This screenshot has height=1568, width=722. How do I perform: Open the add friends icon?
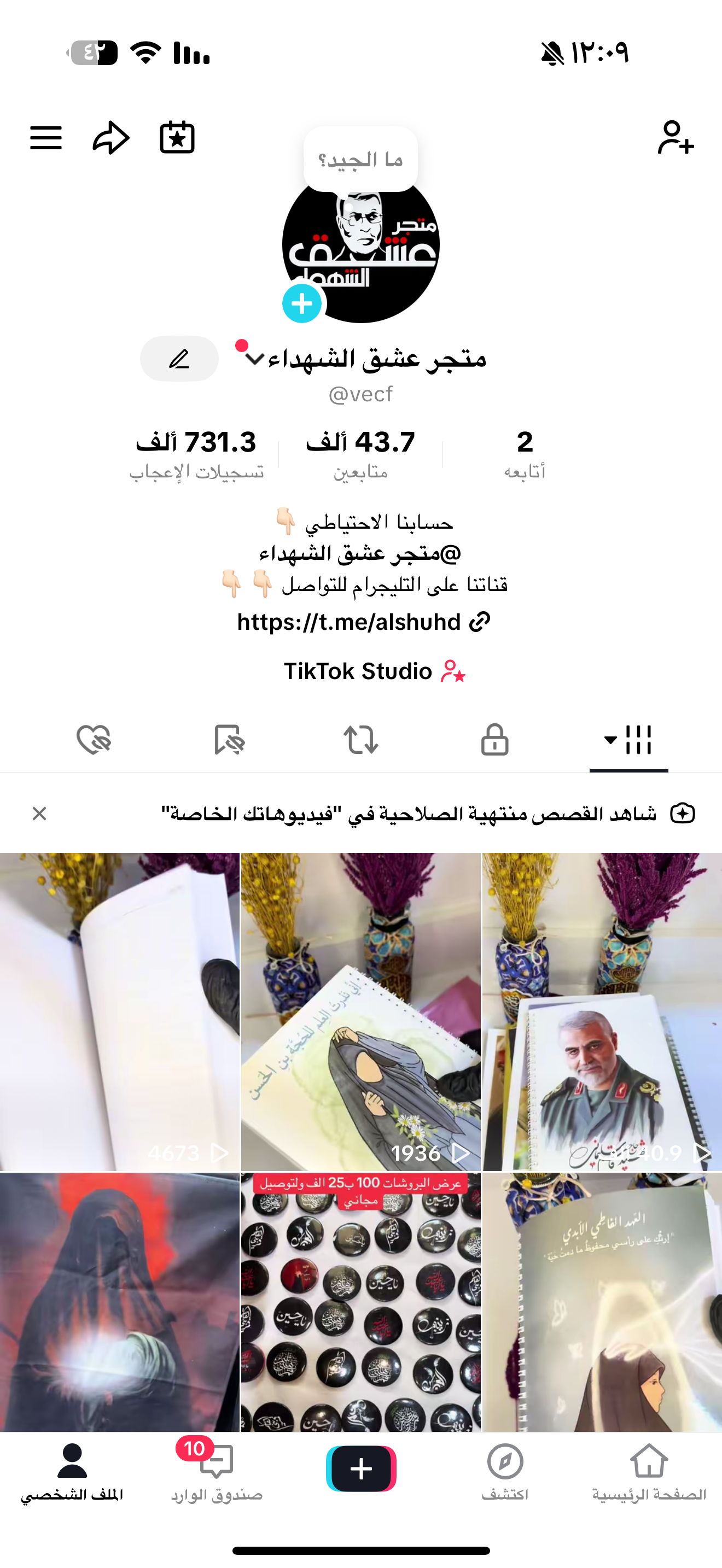675,138
